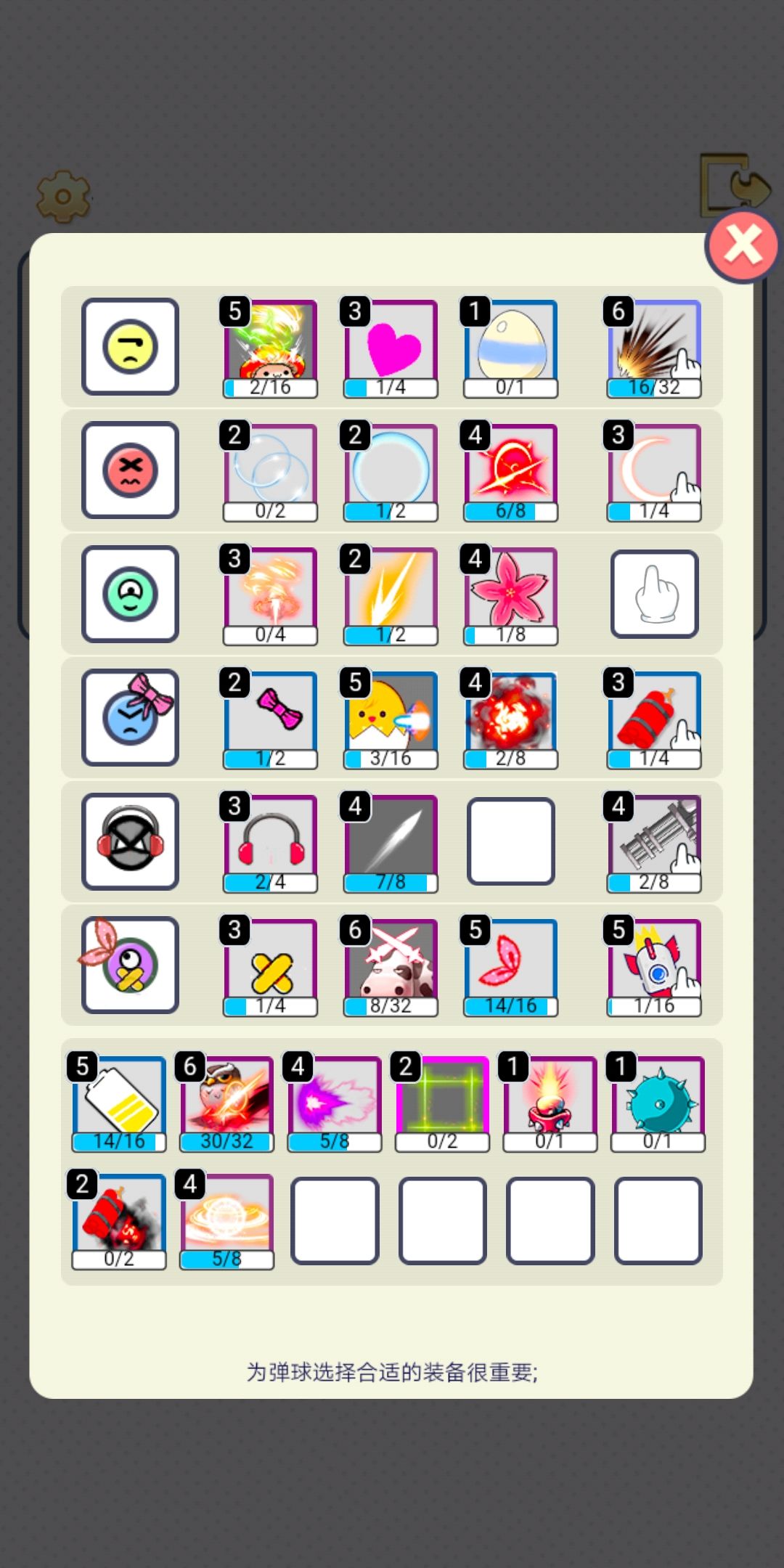Select the purple rabbit-ear pinball avatar
The height and width of the screenshot is (1568, 784).
(x=129, y=965)
